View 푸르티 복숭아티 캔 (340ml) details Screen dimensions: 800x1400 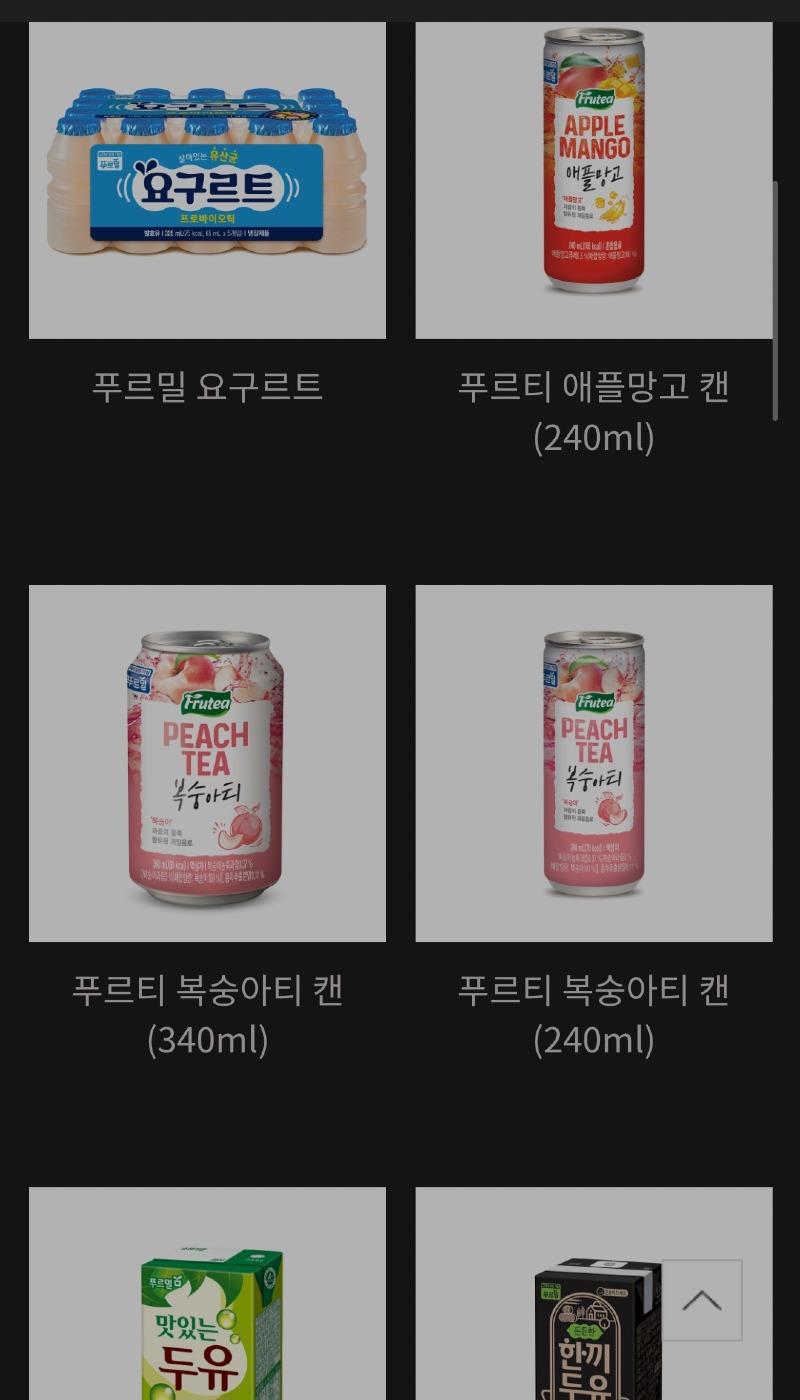click(x=207, y=763)
